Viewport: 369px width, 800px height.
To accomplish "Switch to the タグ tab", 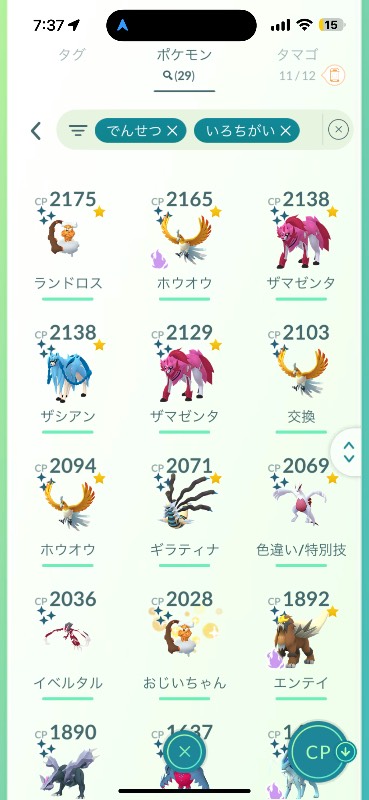I will tap(71, 55).
